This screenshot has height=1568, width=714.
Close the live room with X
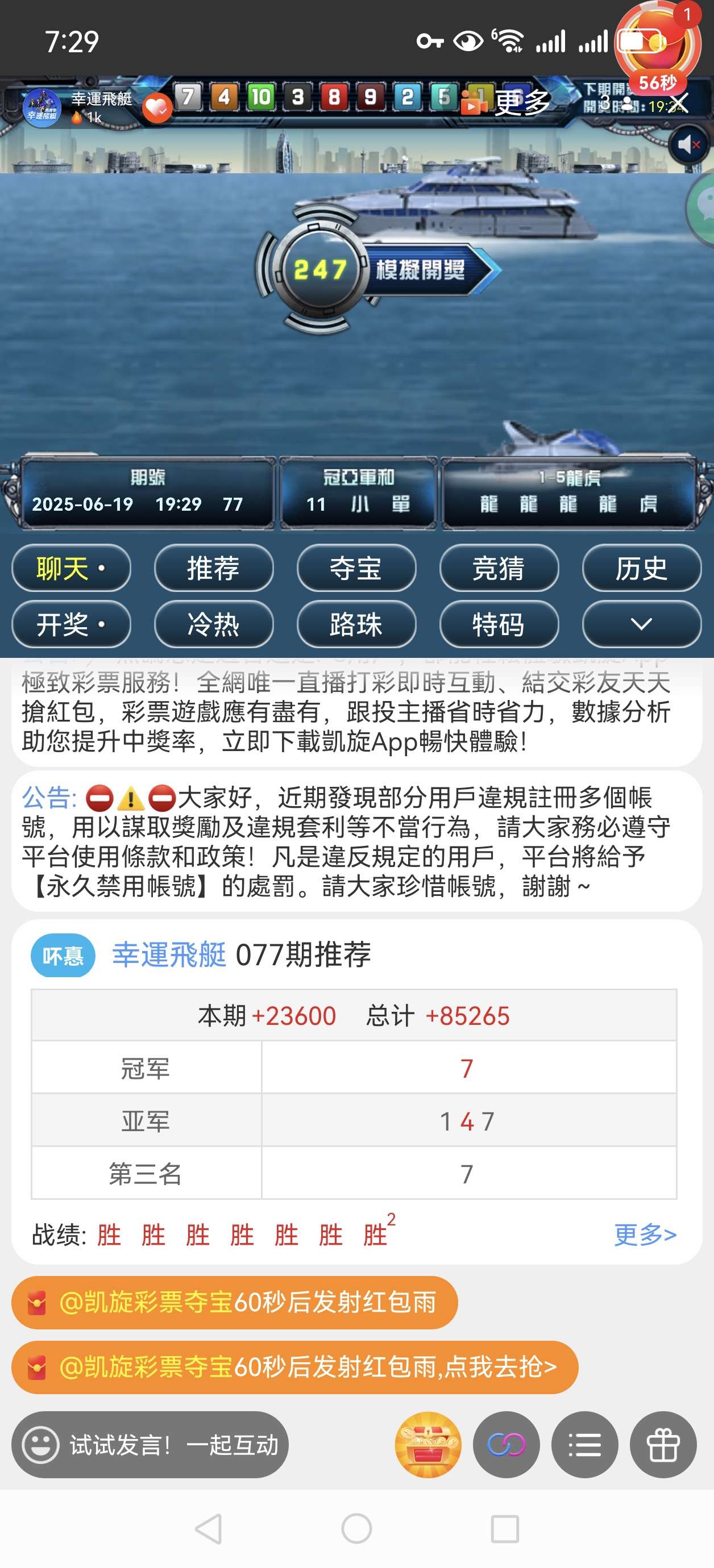click(678, 103)
